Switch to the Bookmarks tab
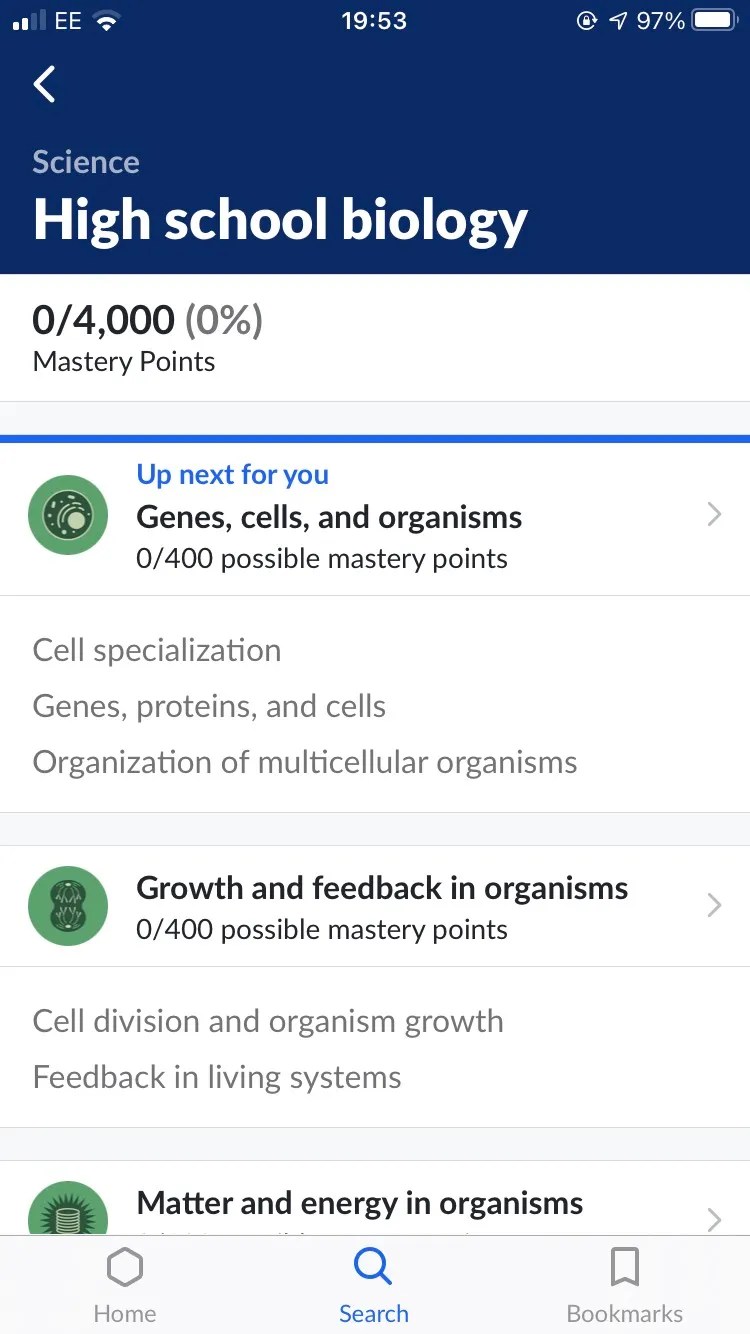Viewport: 750px width, 1334px height. click(x=624, y=1285)
